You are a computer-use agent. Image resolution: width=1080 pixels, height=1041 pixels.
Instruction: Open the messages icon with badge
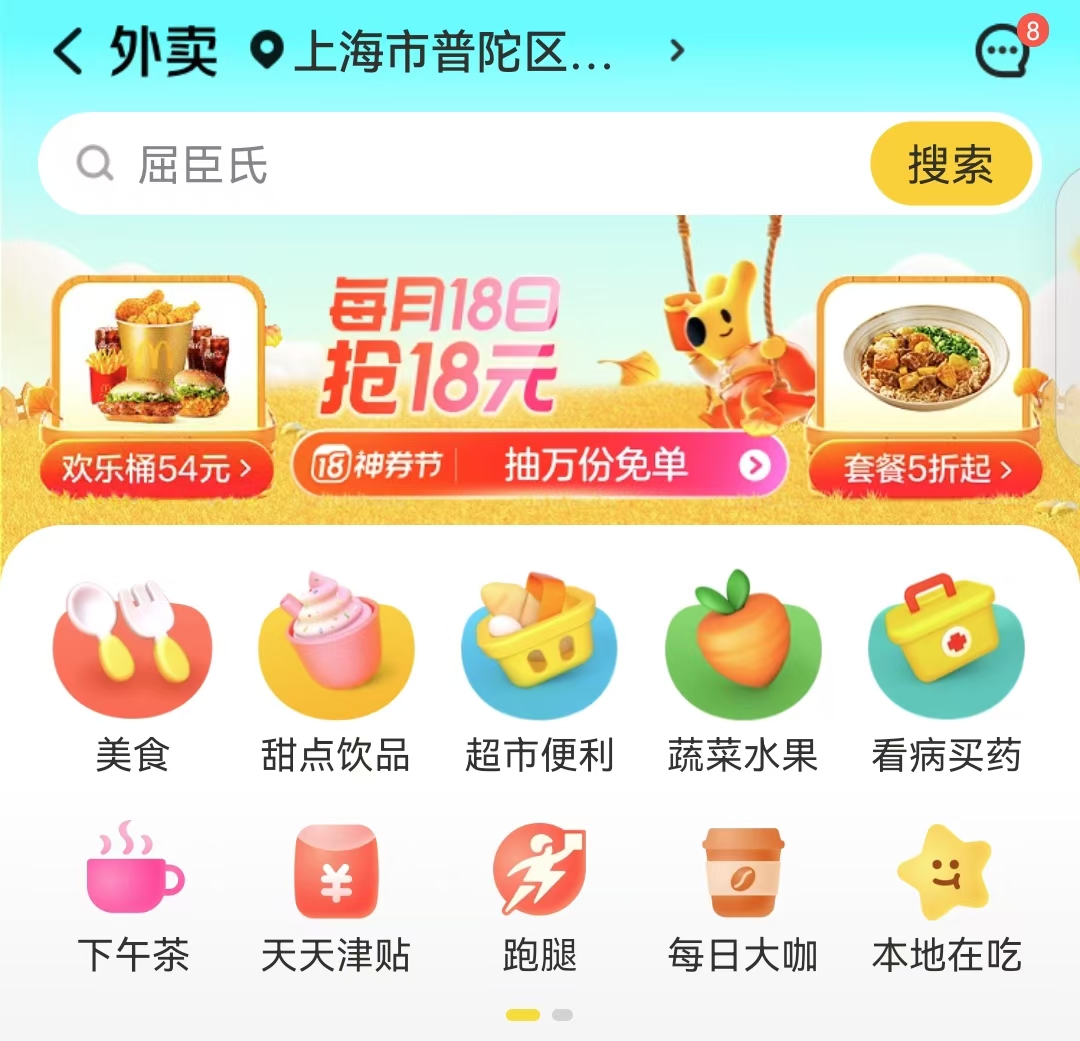click(x=1003, y=51)
